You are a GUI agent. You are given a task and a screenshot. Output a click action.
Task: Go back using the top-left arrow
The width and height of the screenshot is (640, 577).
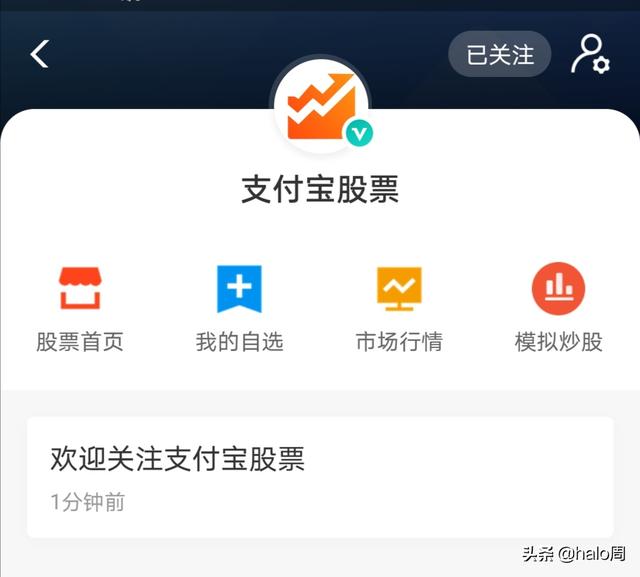40,54
